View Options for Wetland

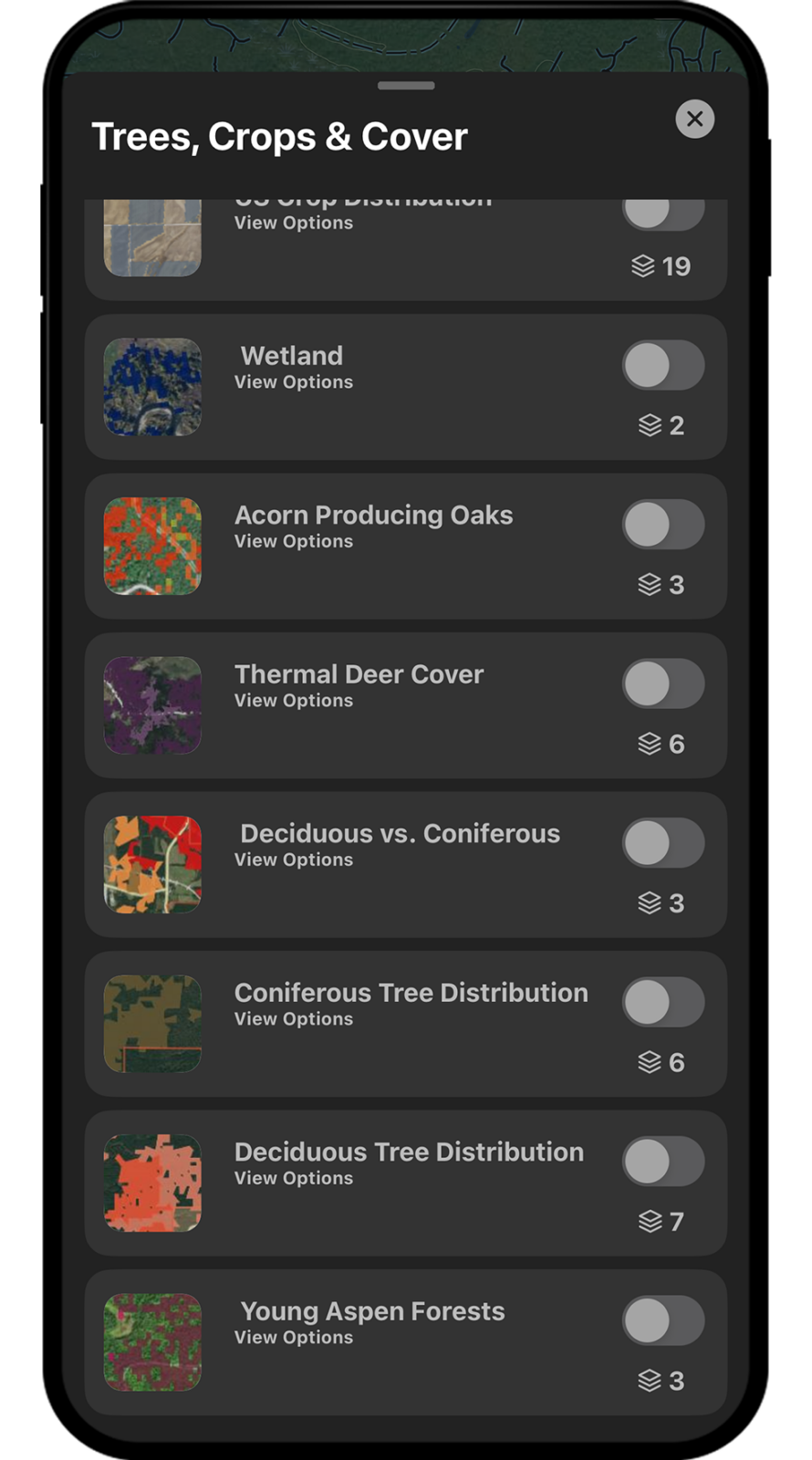293,382
